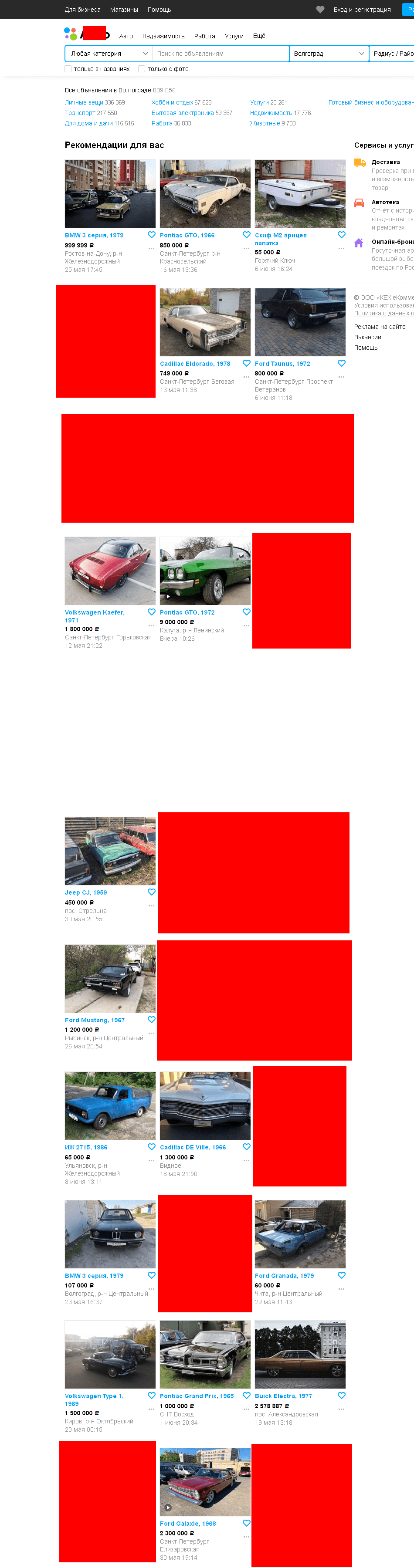
Task: Open the Транспорт category link
Action: [x=82, y=113]
